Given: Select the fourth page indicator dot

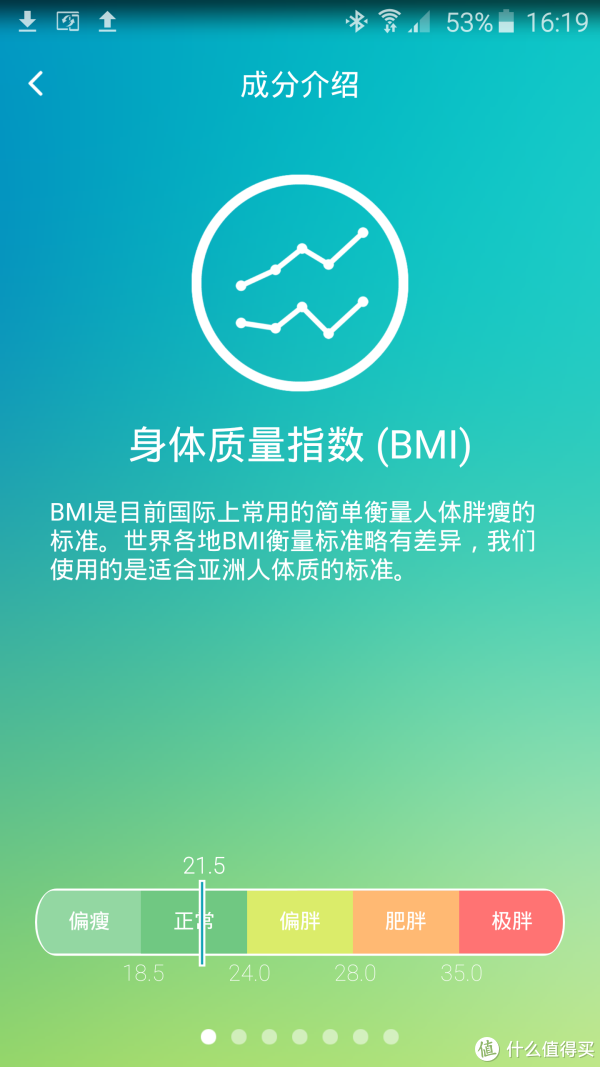Looking at the screenshot, I should click(299, 1036).
